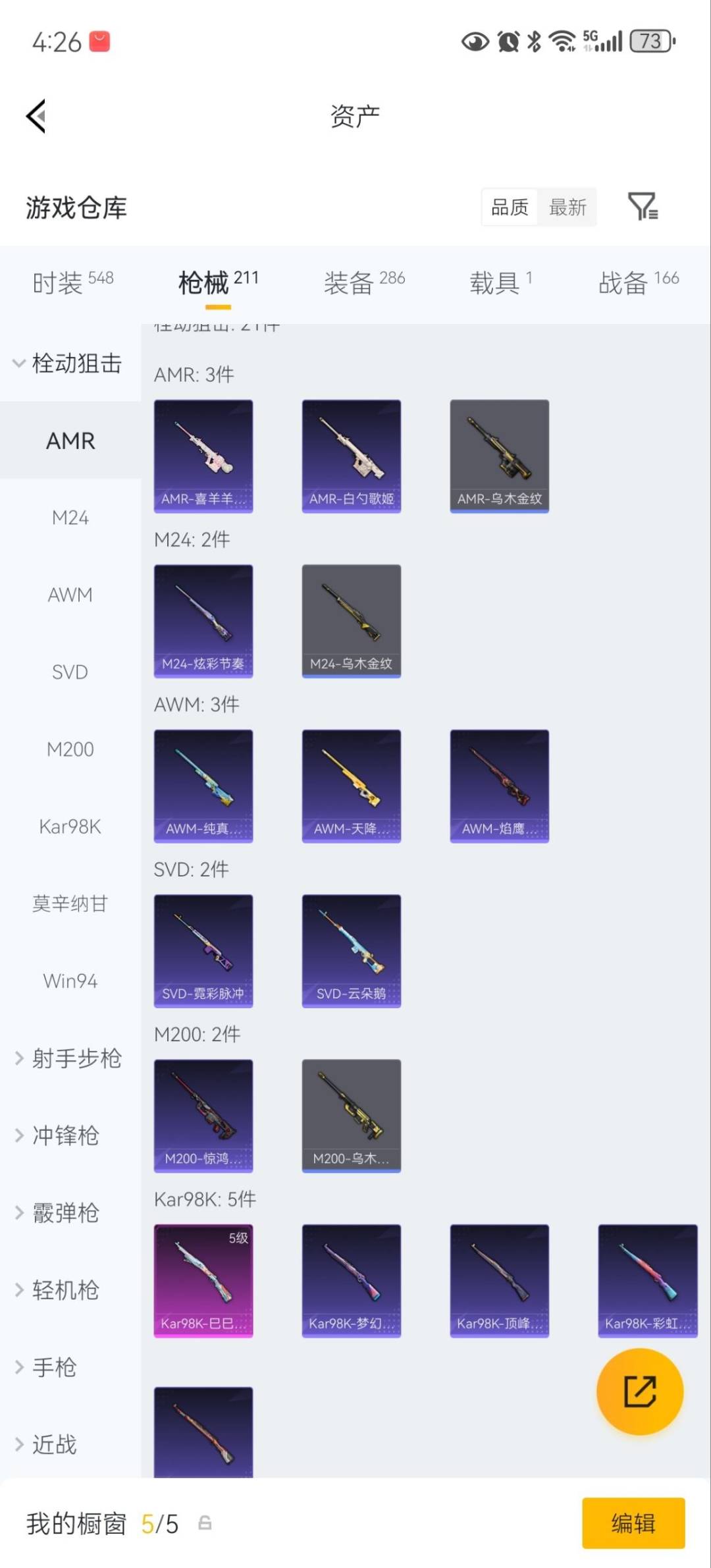Select AWM in the sidebar
Image resolution: width=711 pixels, height=1568 pixels.
[69, 595]
